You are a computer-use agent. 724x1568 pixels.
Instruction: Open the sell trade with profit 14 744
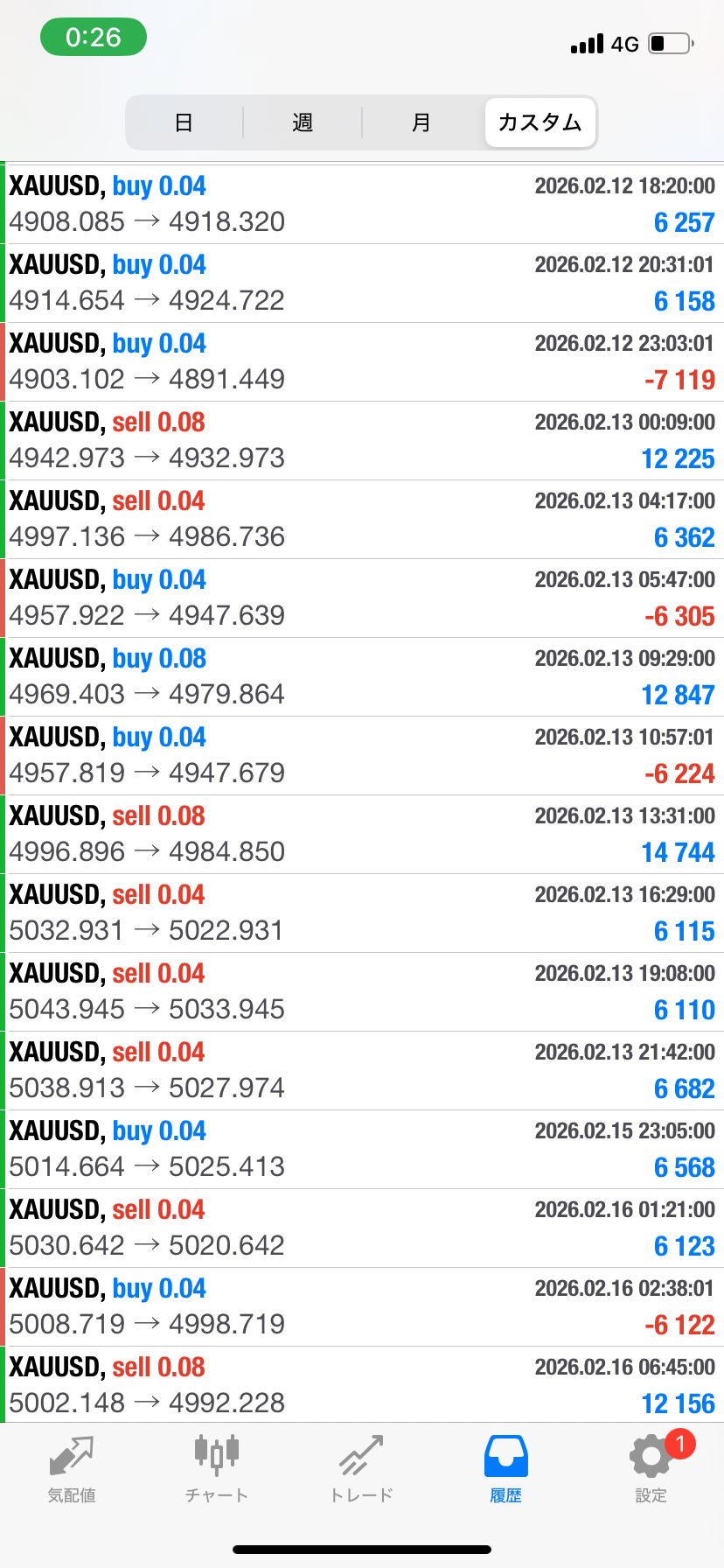point(362,834)
